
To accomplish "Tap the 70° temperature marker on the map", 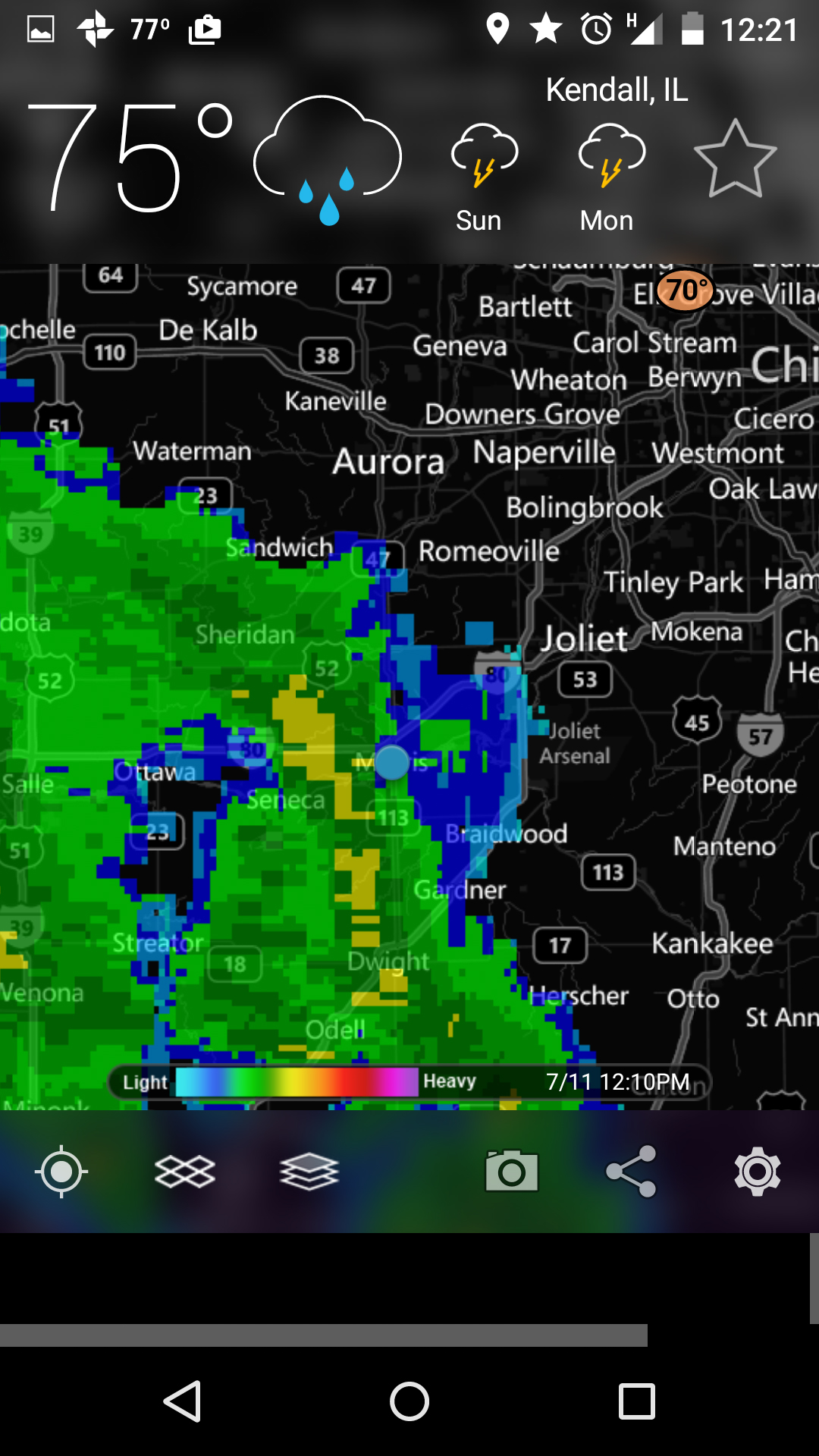I will click(x=686, y=290).
